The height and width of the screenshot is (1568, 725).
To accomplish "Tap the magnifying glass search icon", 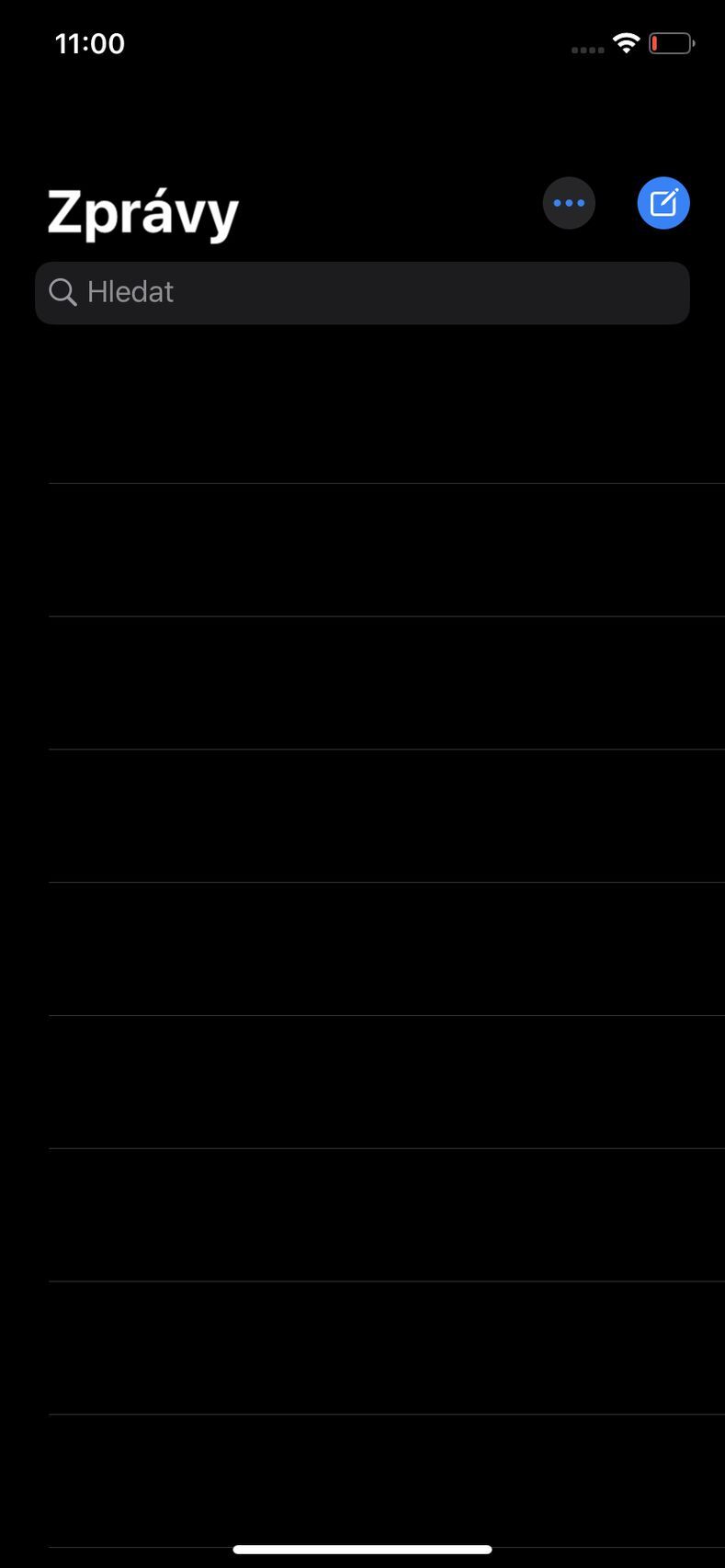I will click(x=62, y=291).
